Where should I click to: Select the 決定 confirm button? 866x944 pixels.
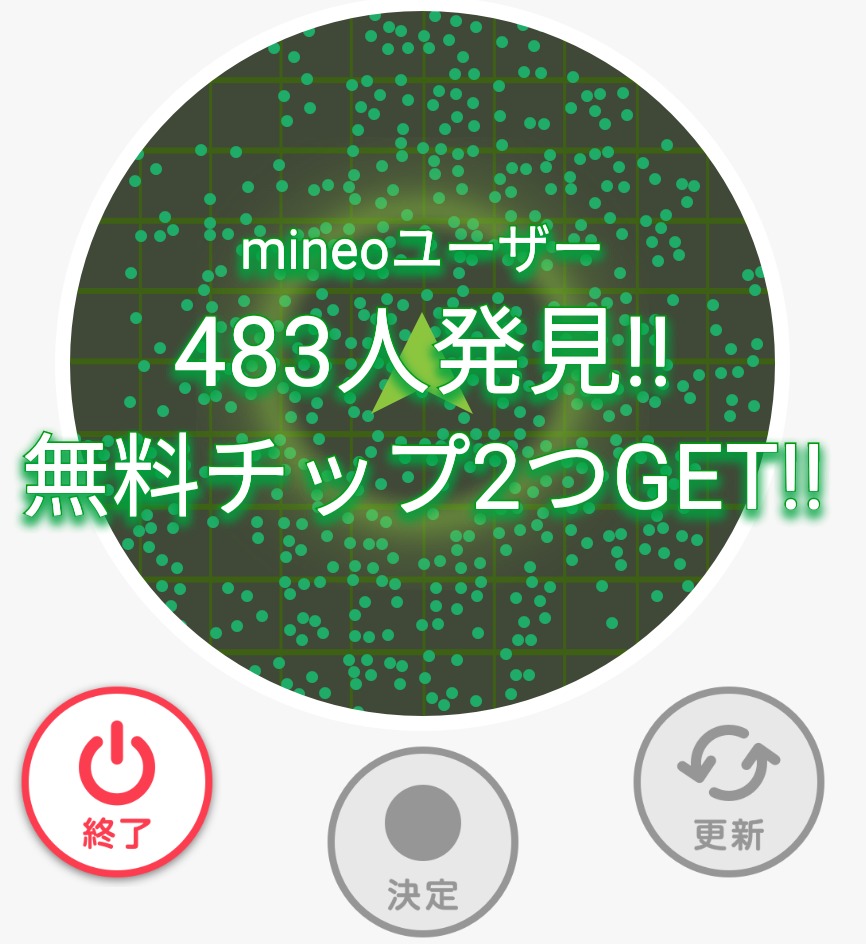click(x=423, y=841)
